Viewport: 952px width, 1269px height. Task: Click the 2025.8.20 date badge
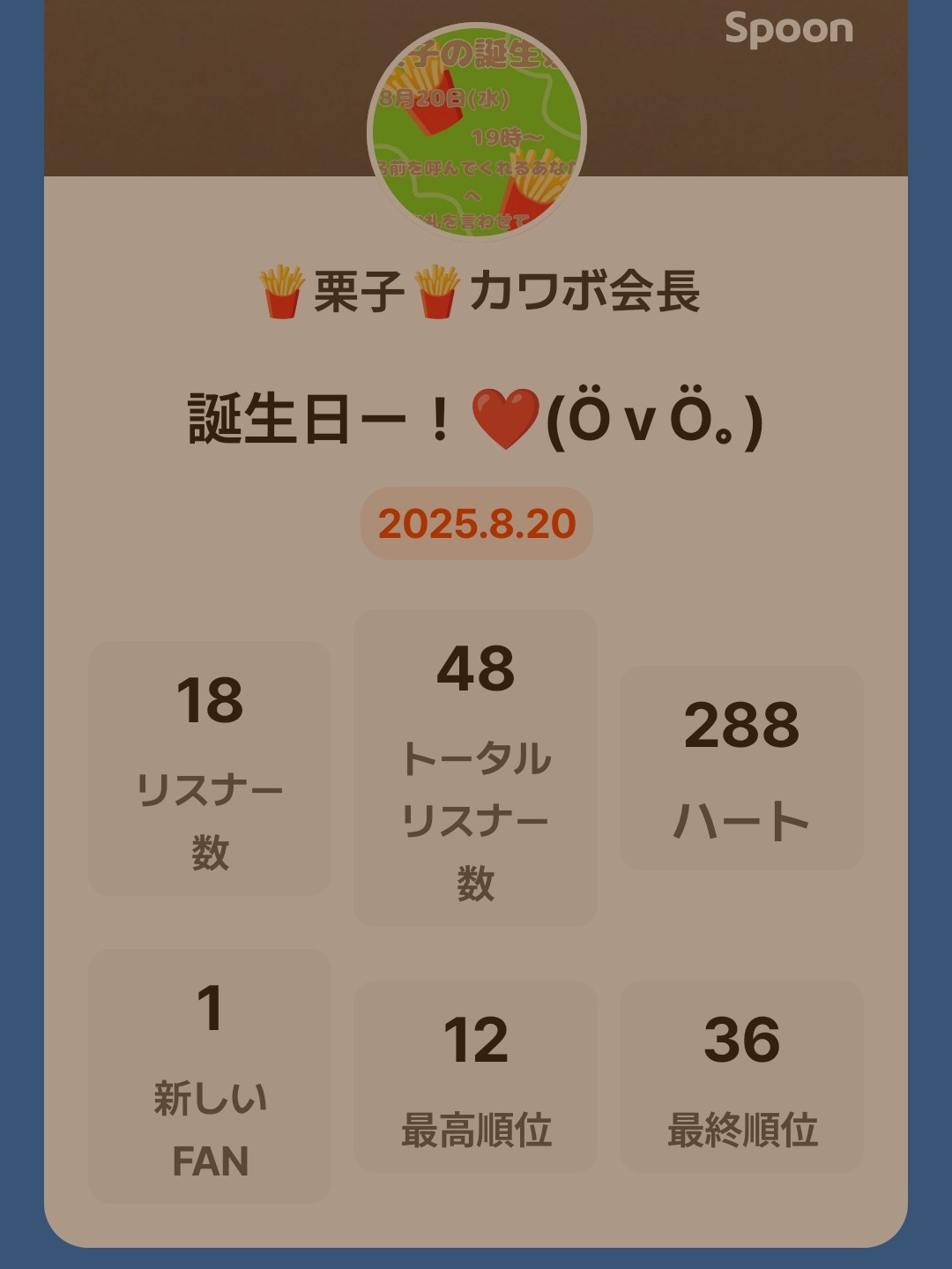pos(476,524)
